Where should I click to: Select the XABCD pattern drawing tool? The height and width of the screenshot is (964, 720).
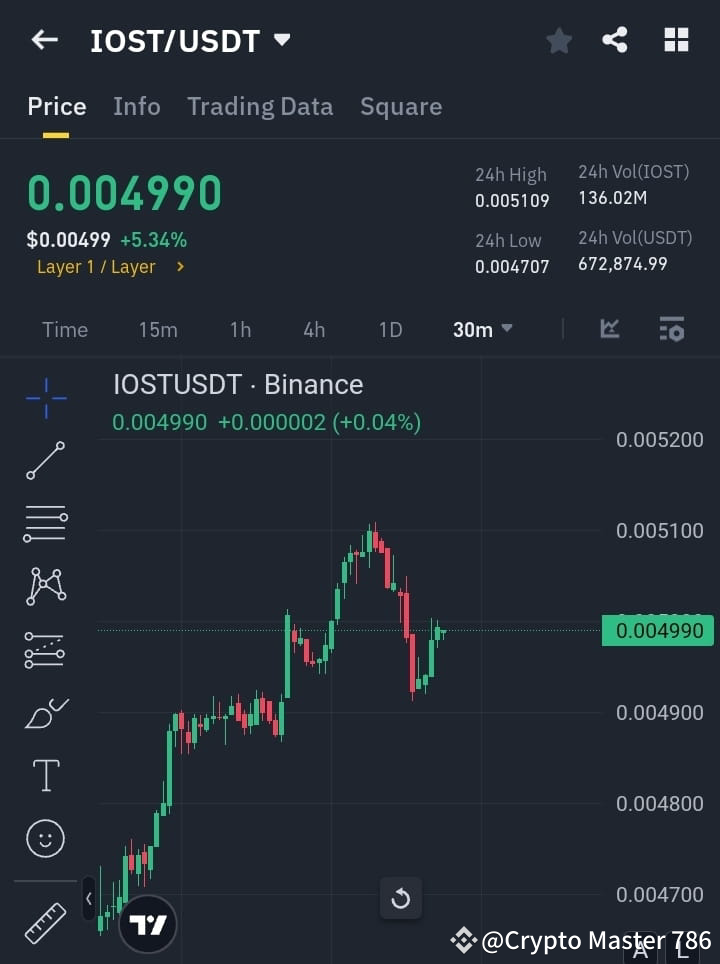[x=45, y=587]
